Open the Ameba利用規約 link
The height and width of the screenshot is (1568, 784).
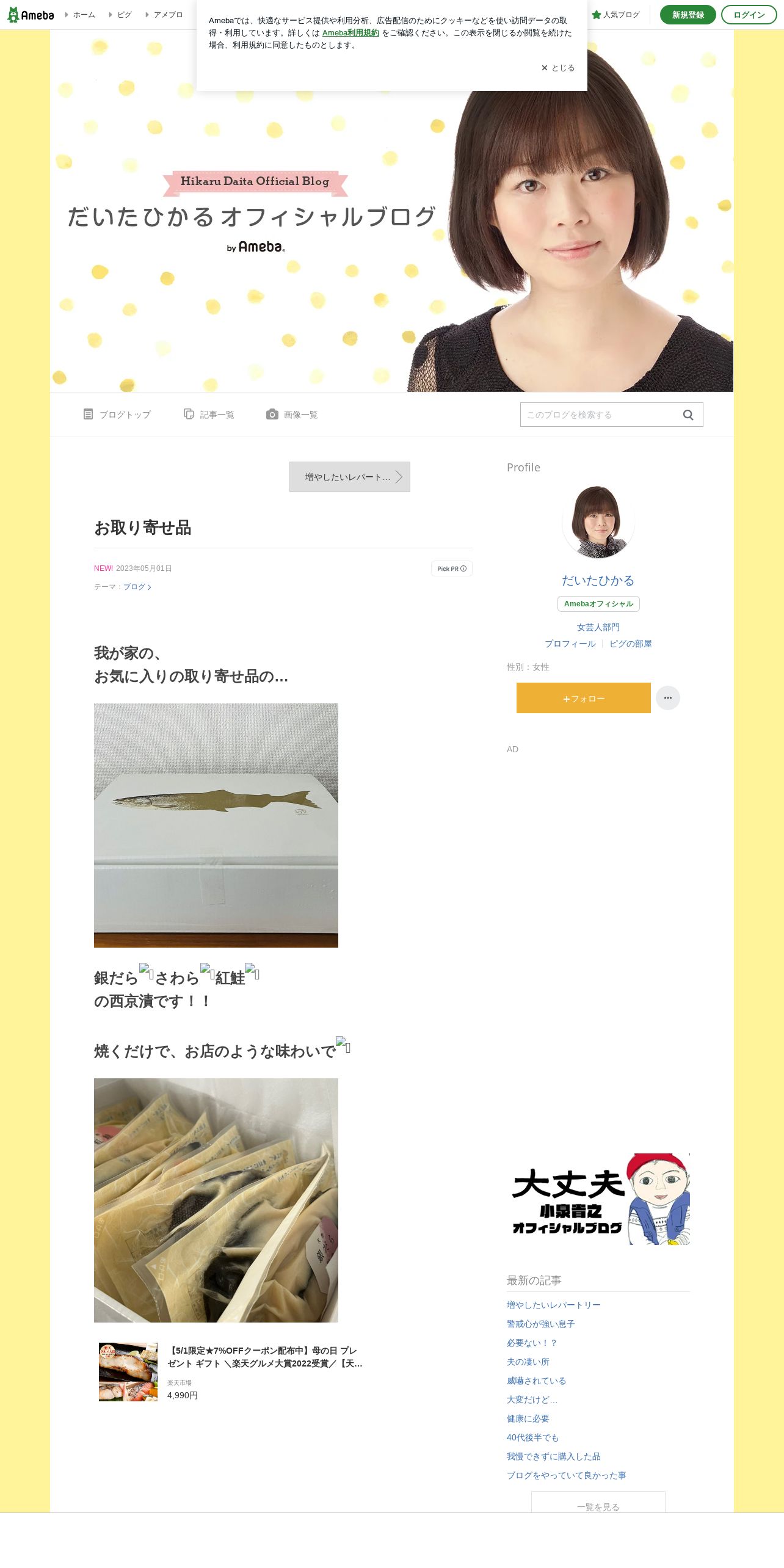tap(350, 33)
